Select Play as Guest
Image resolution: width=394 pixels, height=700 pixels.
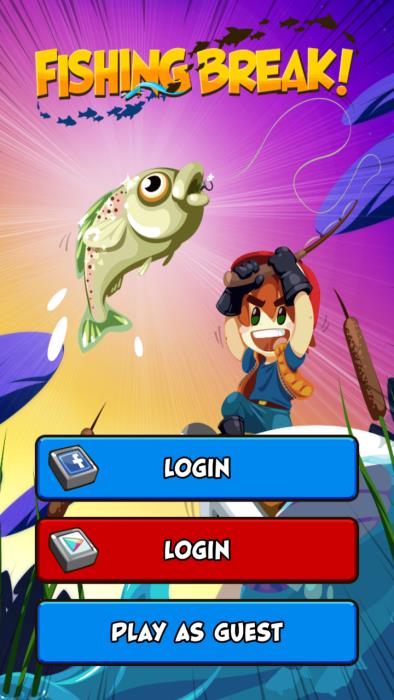point(197,632)
